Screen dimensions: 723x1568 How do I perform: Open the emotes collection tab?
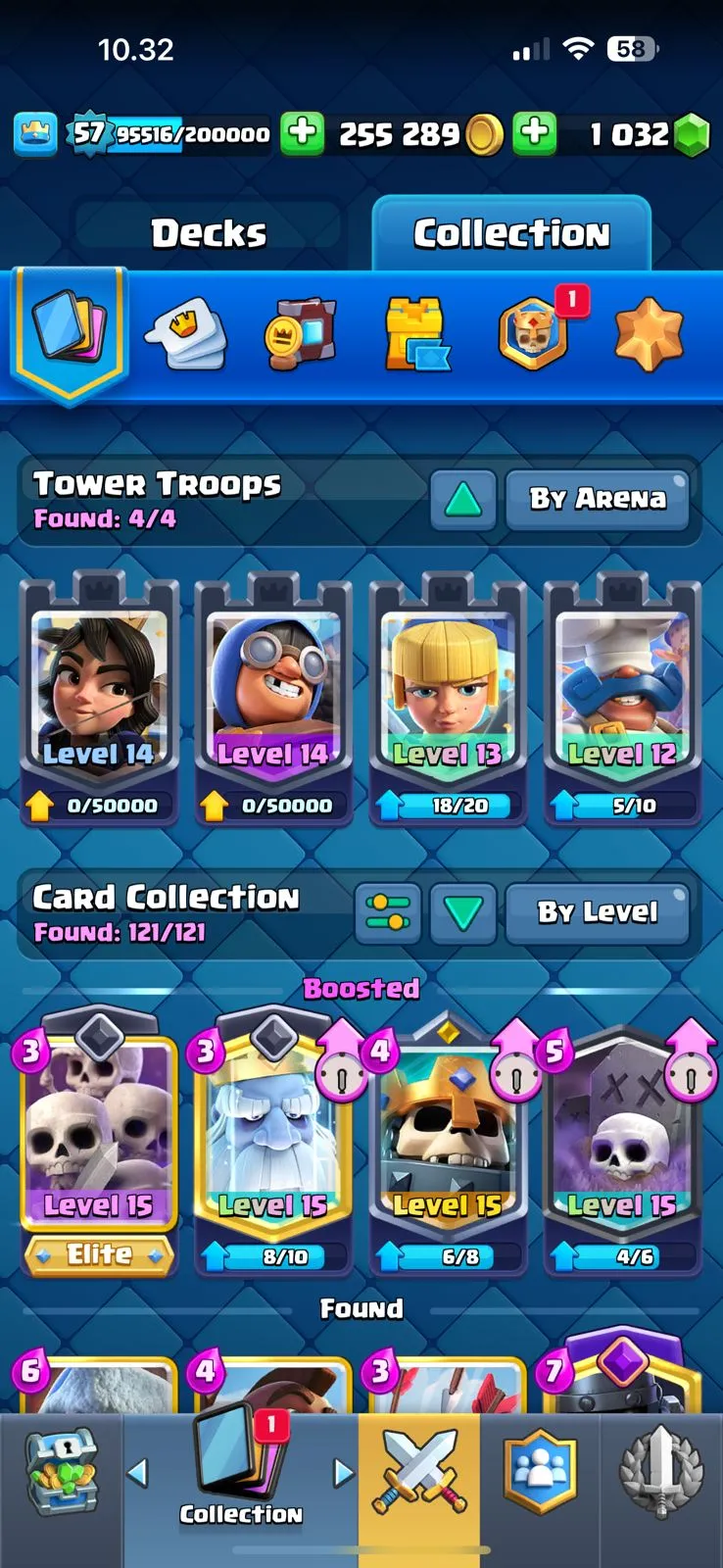(x=185, y=335)
